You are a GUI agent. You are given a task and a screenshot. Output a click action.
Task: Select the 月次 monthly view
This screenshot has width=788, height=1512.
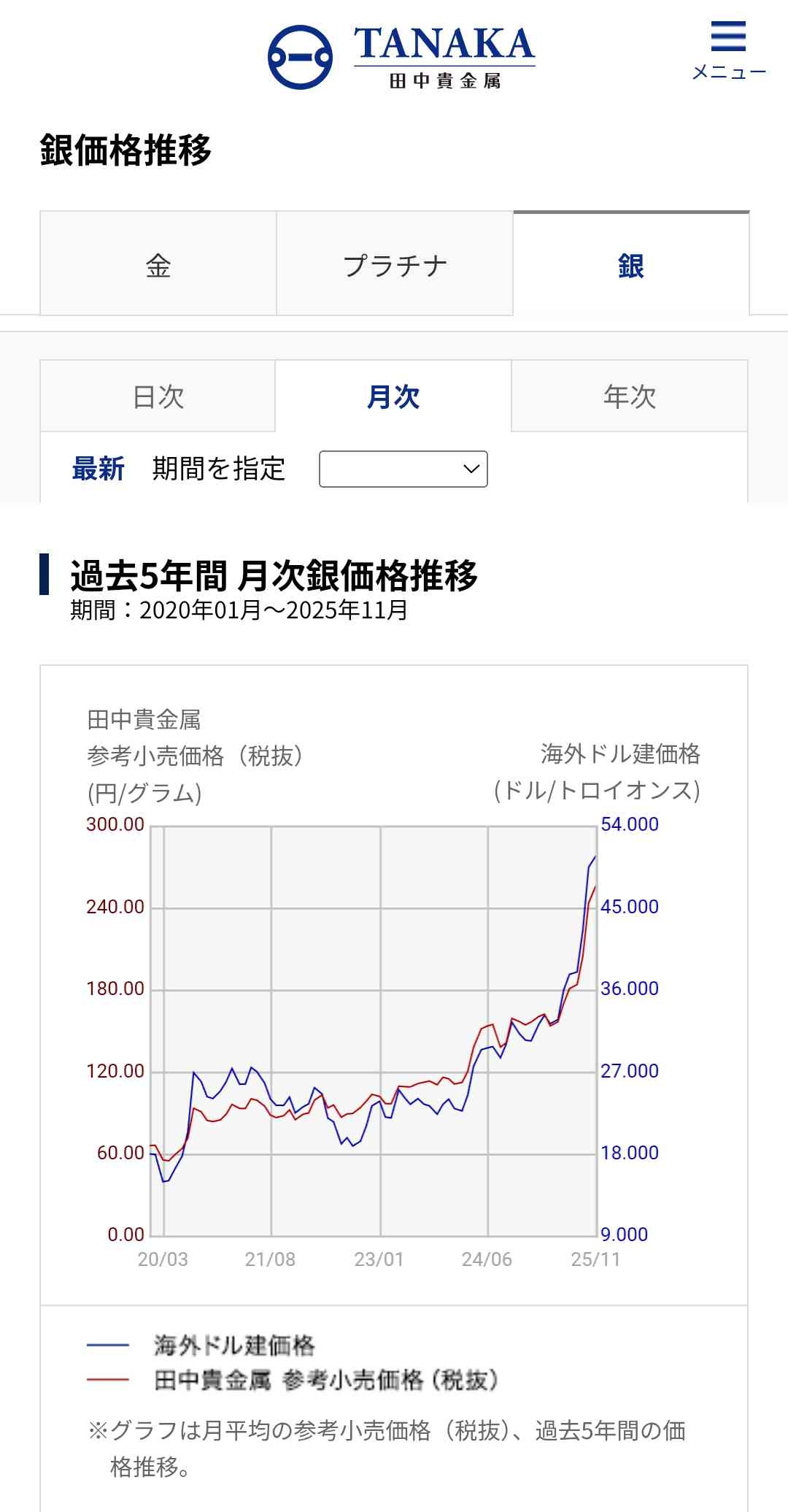pos(393,396)
